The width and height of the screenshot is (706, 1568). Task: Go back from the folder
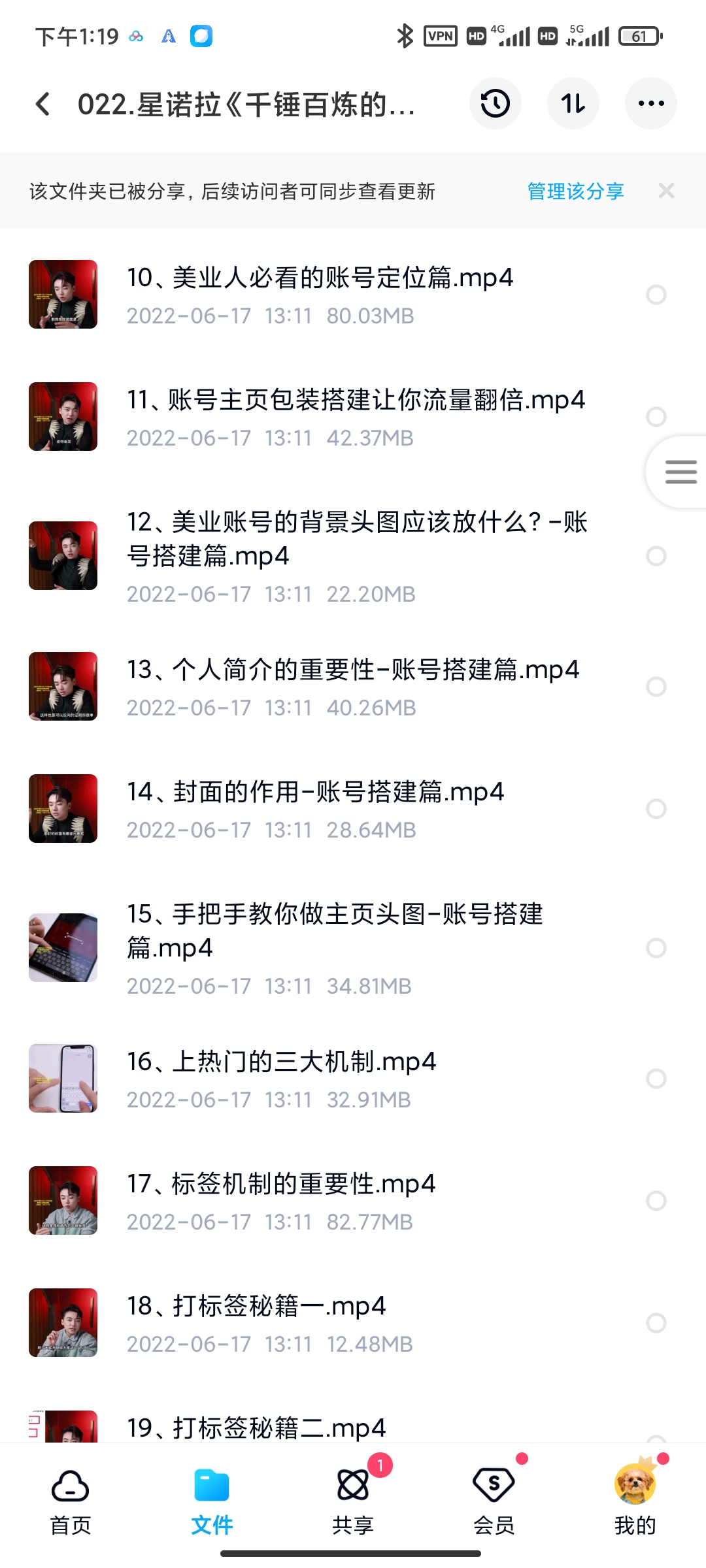pyautogui.click(x=43, y=104)
